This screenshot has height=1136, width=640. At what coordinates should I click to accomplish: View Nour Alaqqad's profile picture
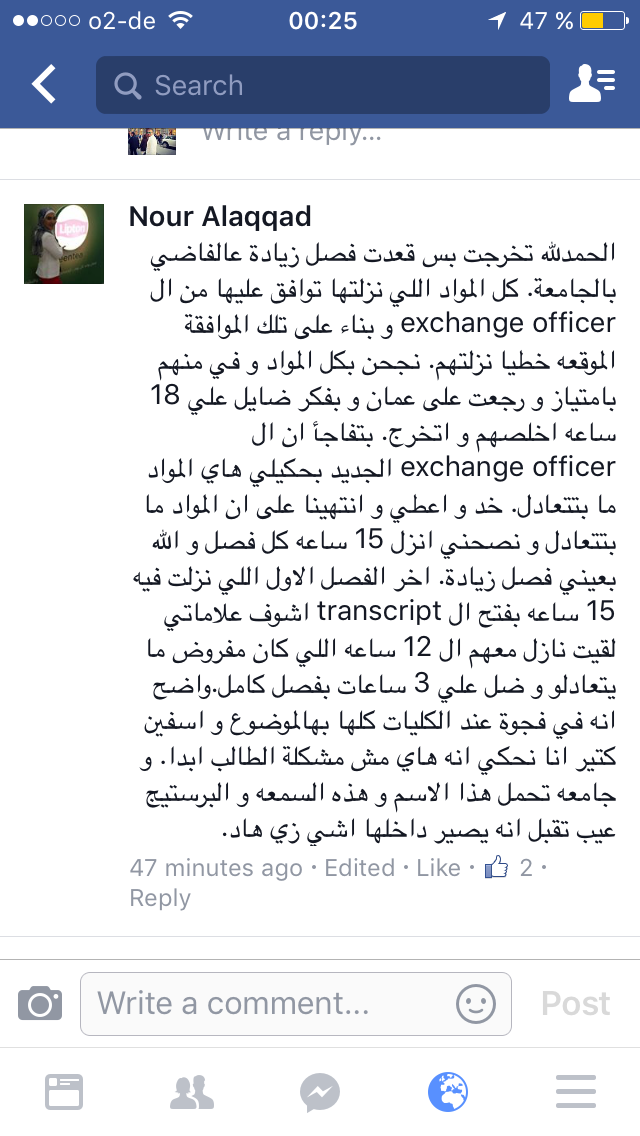pos(64,243)
